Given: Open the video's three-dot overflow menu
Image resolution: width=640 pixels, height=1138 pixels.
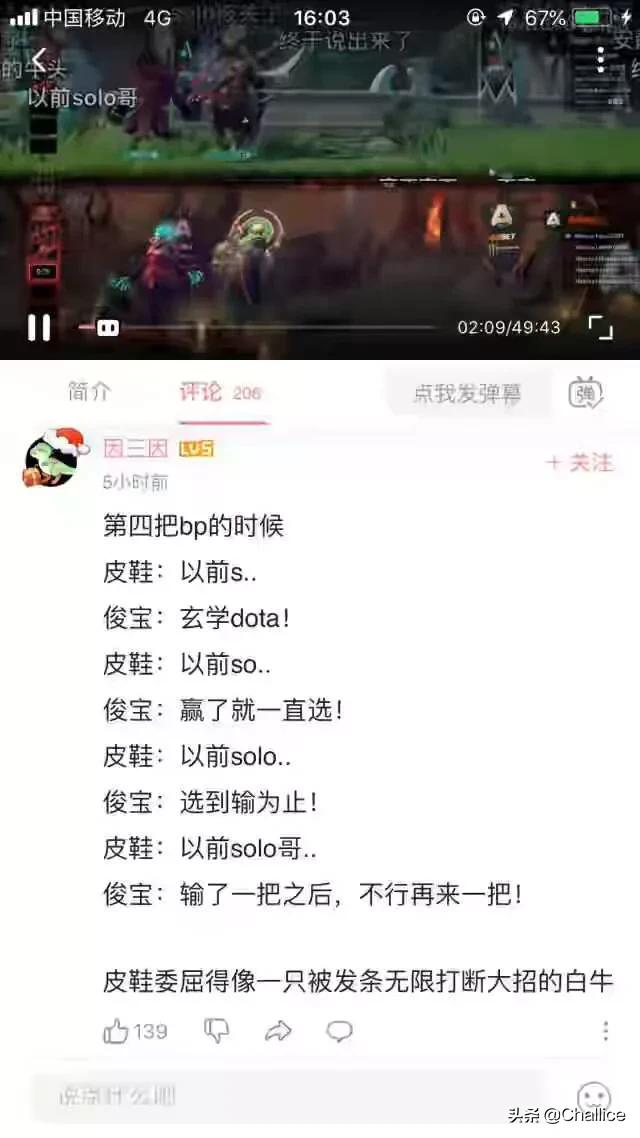Looking at the screenshot, I should tap(601, 60).
